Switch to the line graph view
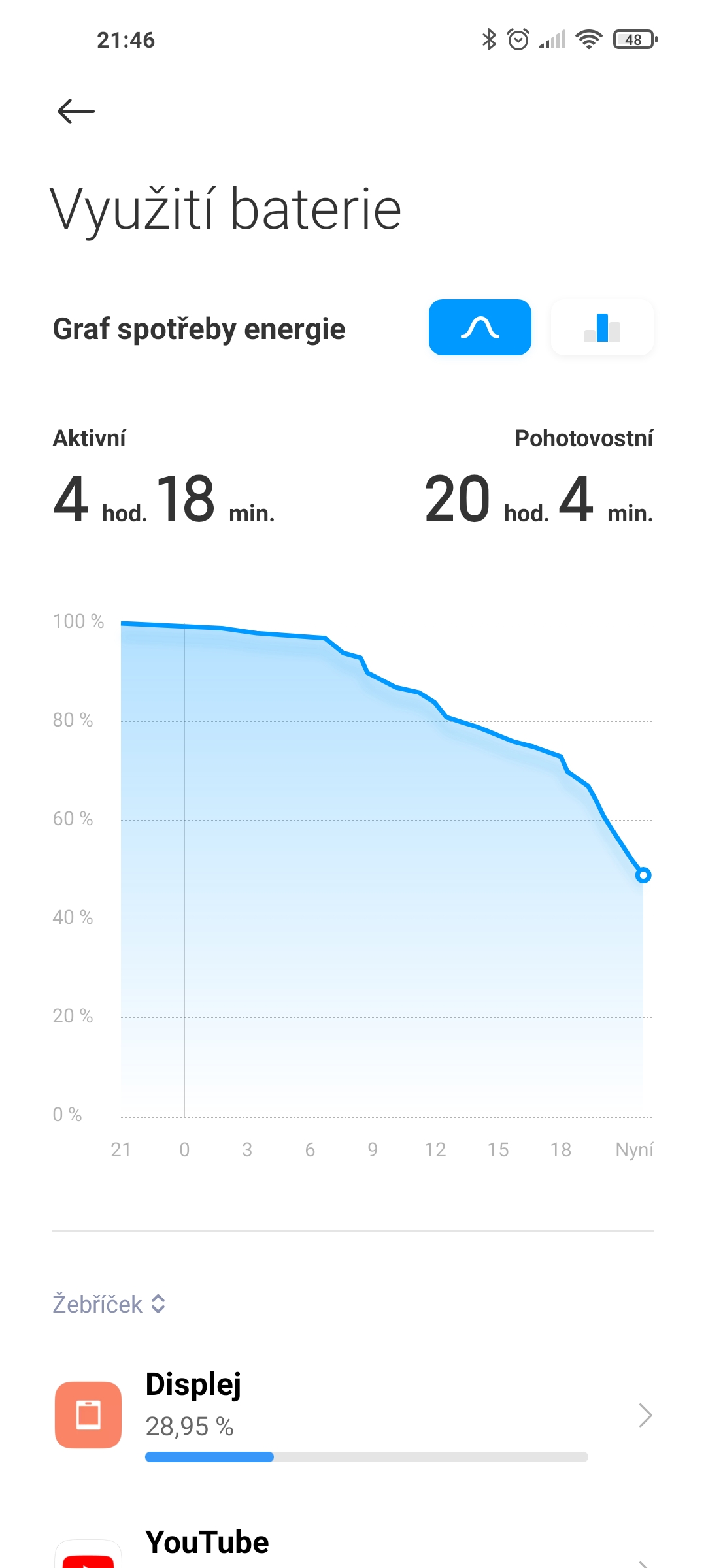Screen dimensions: 706x1568 [480, 327]
